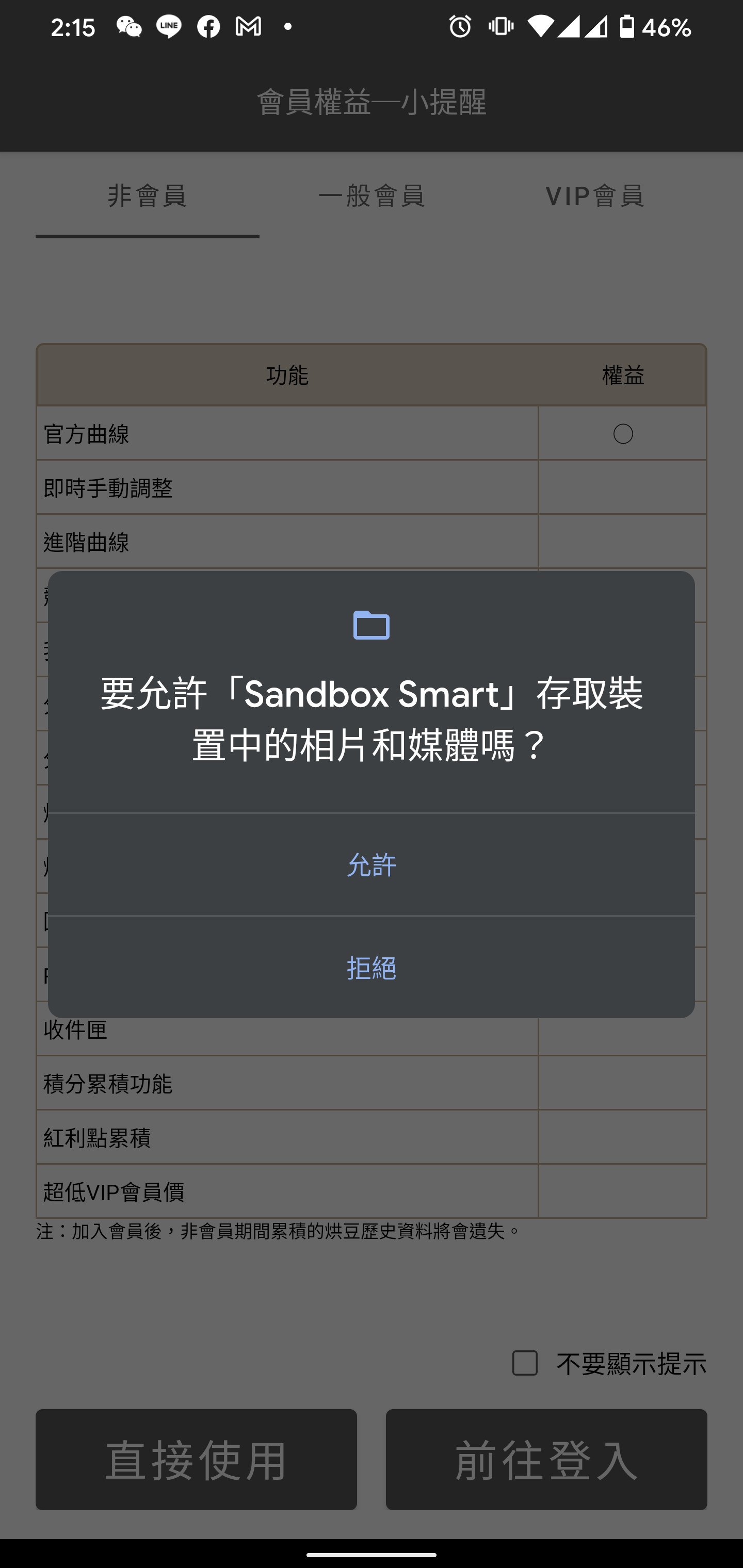This screenshot has width=743, height=1568.
Task: Check the 不要顯示提示 checkbox
Action: (525, 1363)
